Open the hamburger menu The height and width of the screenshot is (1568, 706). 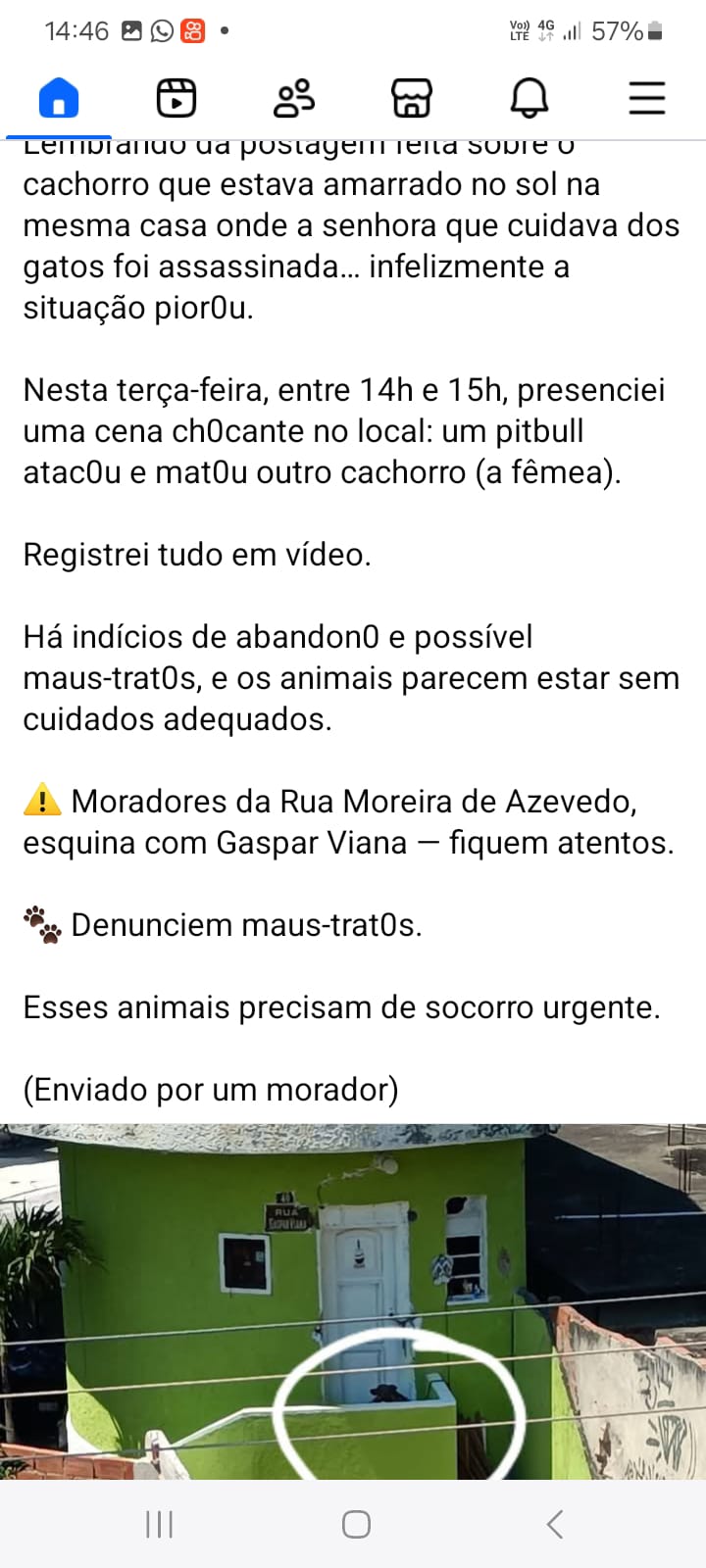pos(647,99)
